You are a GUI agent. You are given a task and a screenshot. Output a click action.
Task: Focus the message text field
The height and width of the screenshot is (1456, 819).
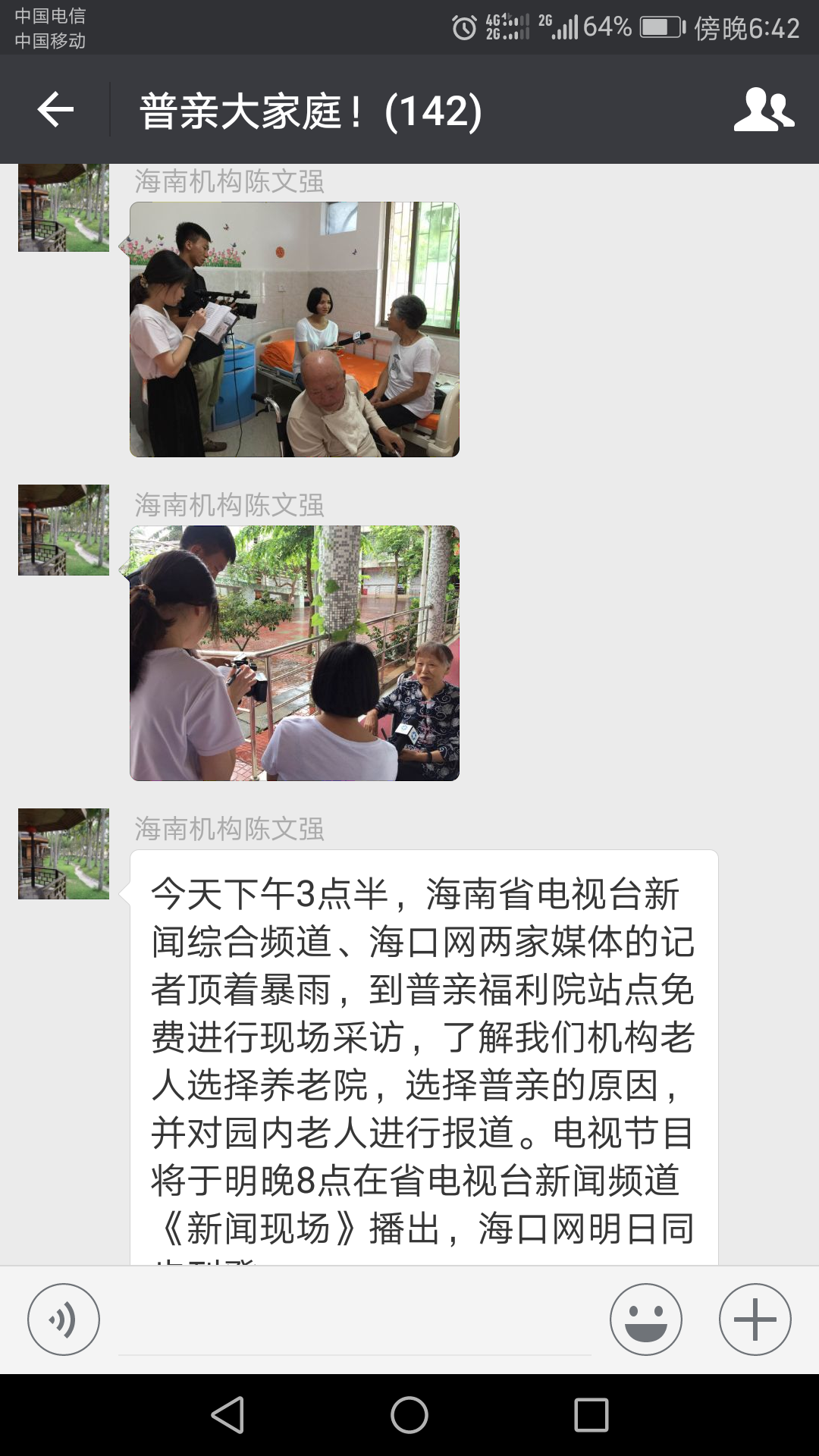click(354, 1321)
